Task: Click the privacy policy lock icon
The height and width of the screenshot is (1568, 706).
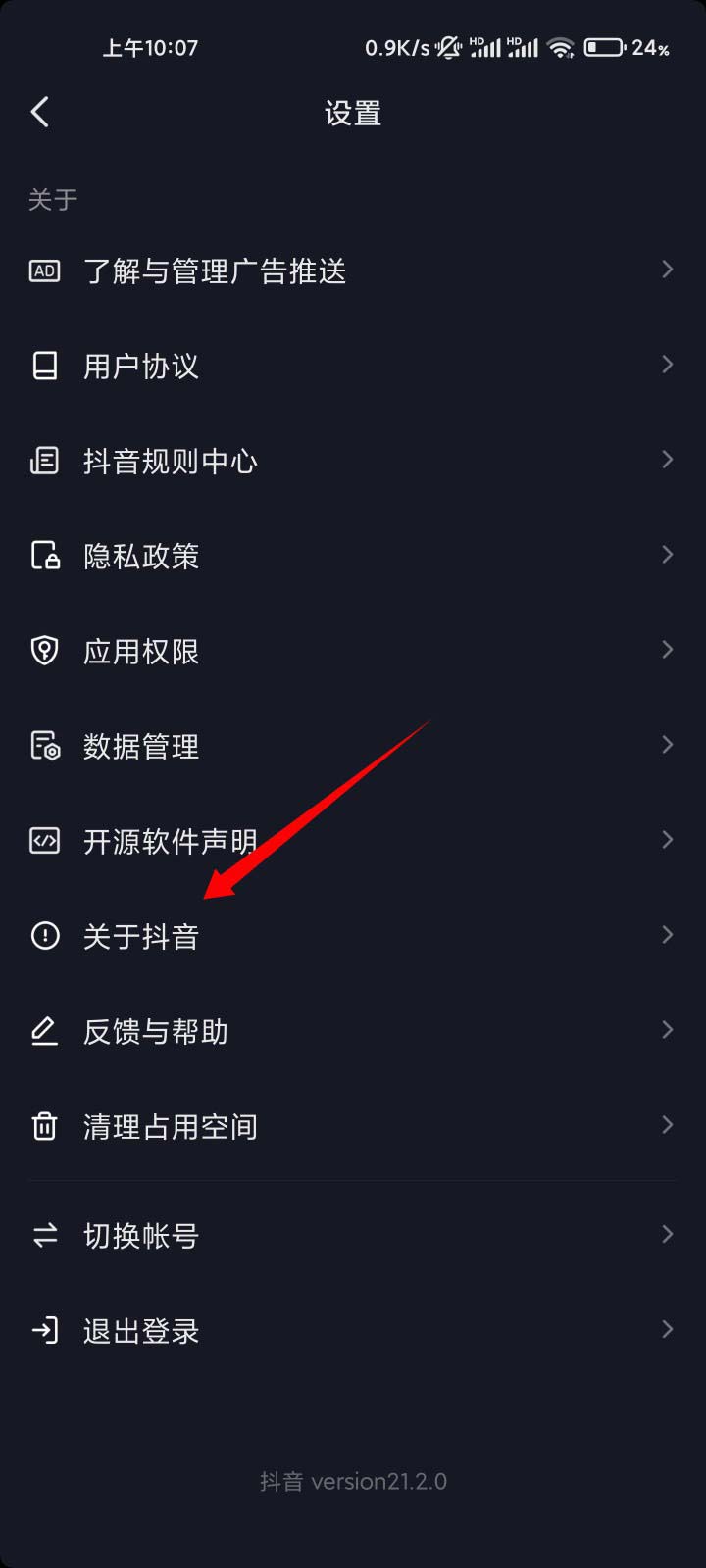Action: coord(44,555)
